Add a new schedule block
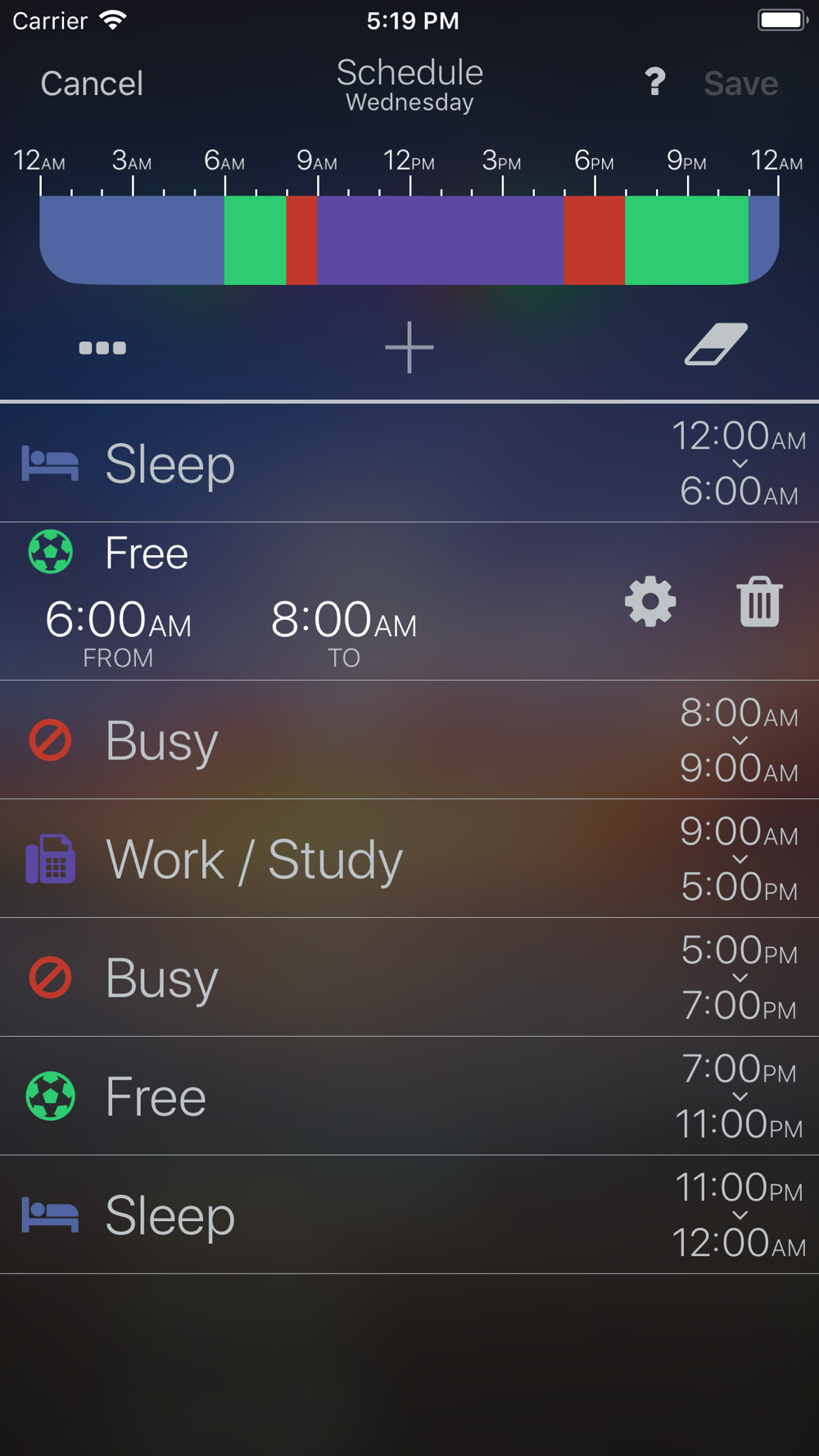Viewport: 819px width, 1456px height. [x=409, y=348]
